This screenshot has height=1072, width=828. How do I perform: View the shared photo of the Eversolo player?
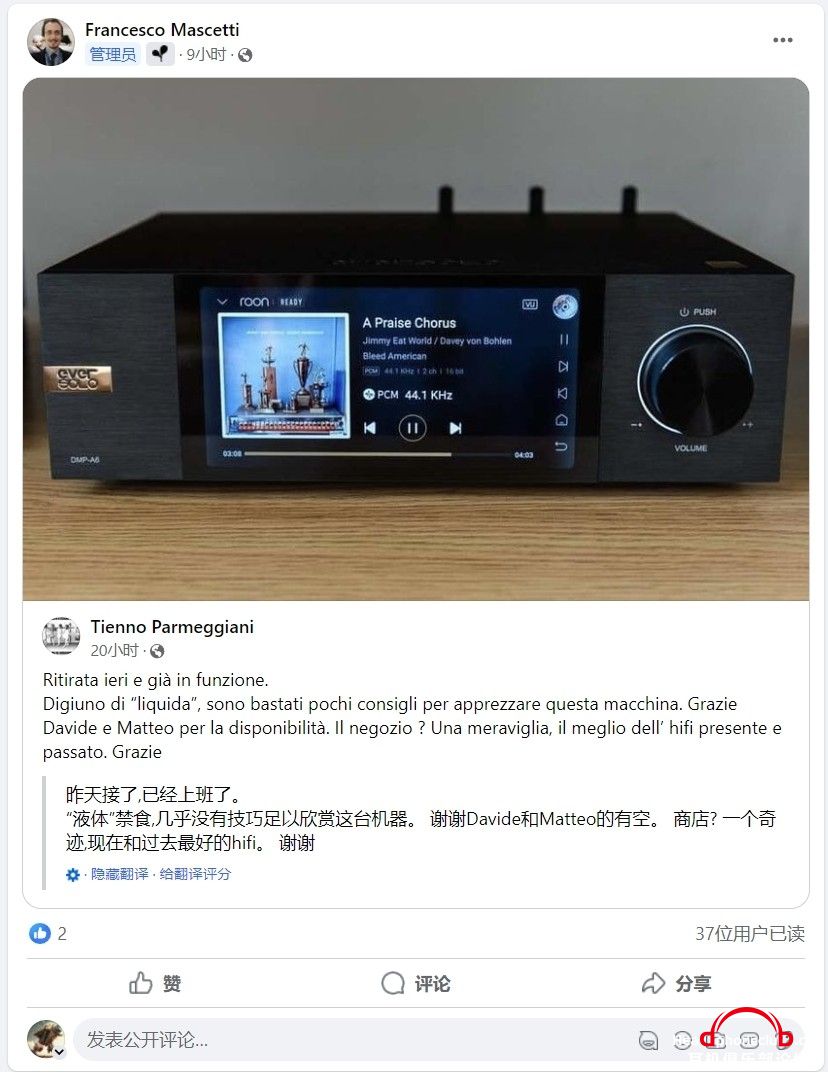tap(415, 338)
